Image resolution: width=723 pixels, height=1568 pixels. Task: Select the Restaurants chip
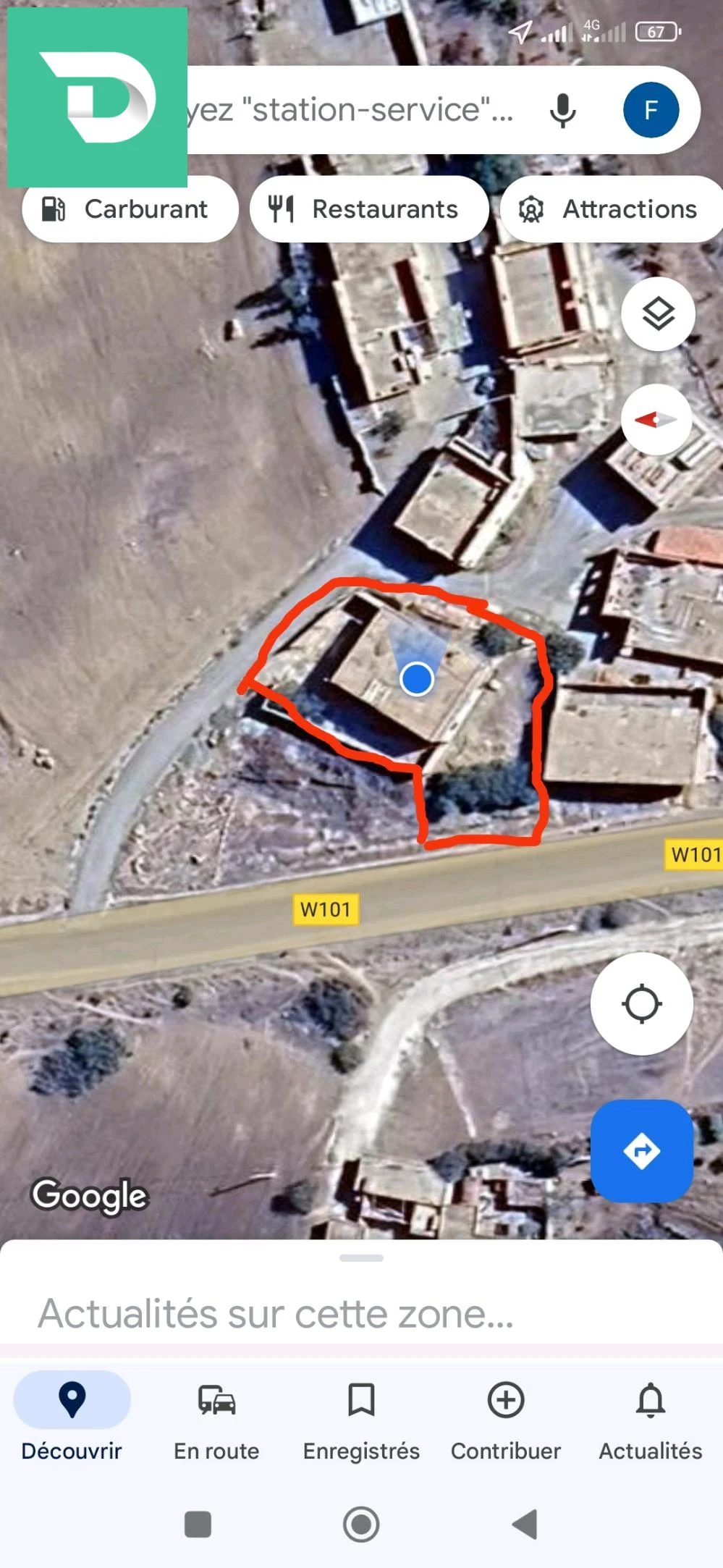point(368,209)
